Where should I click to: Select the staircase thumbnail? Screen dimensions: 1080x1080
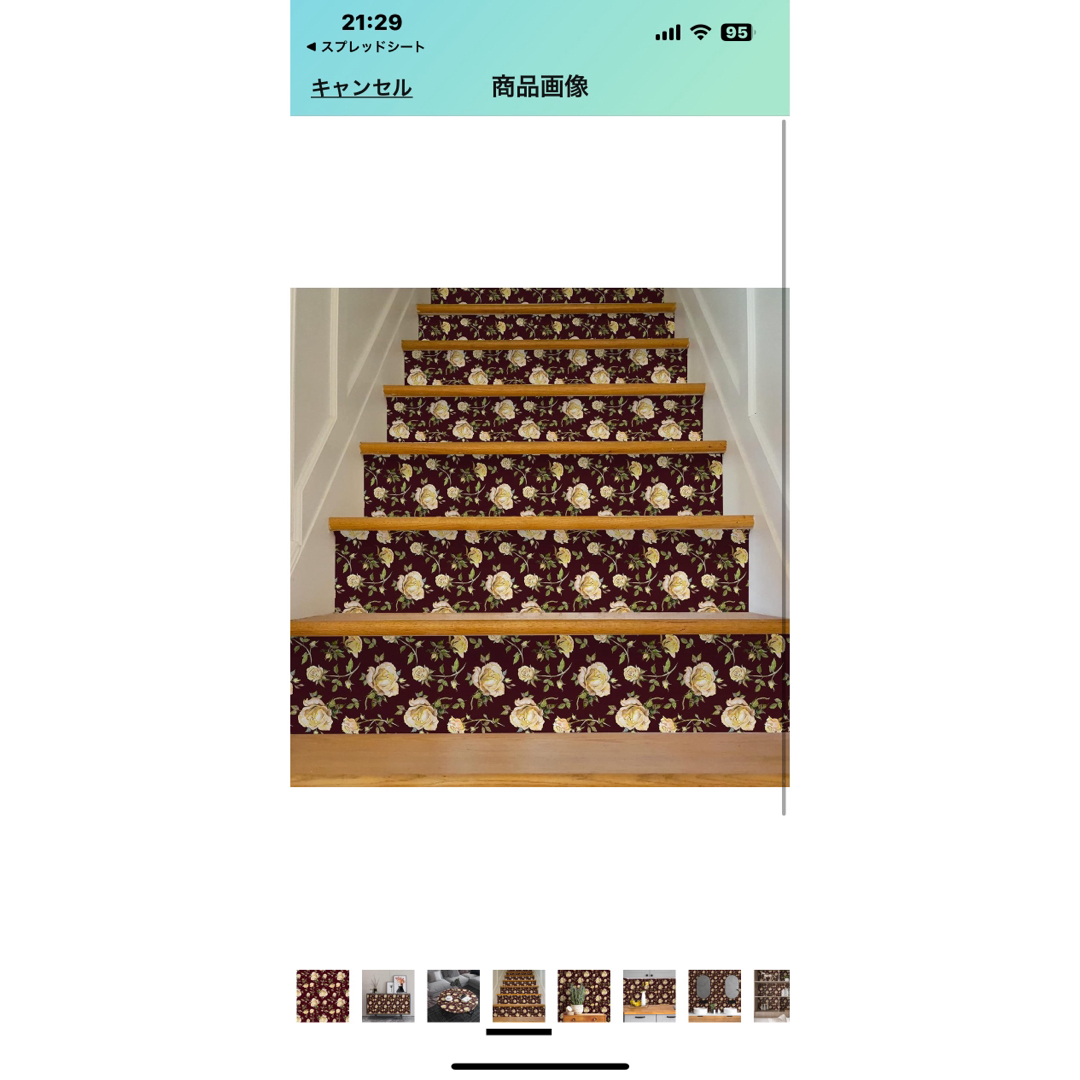[519, 996]
